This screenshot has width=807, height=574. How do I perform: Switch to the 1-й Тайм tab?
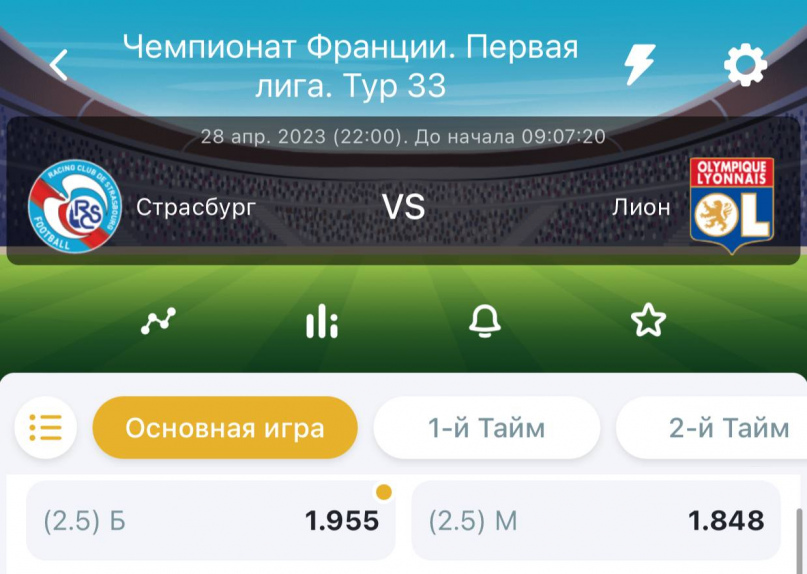pyautogui.click(x=486, y=428)
